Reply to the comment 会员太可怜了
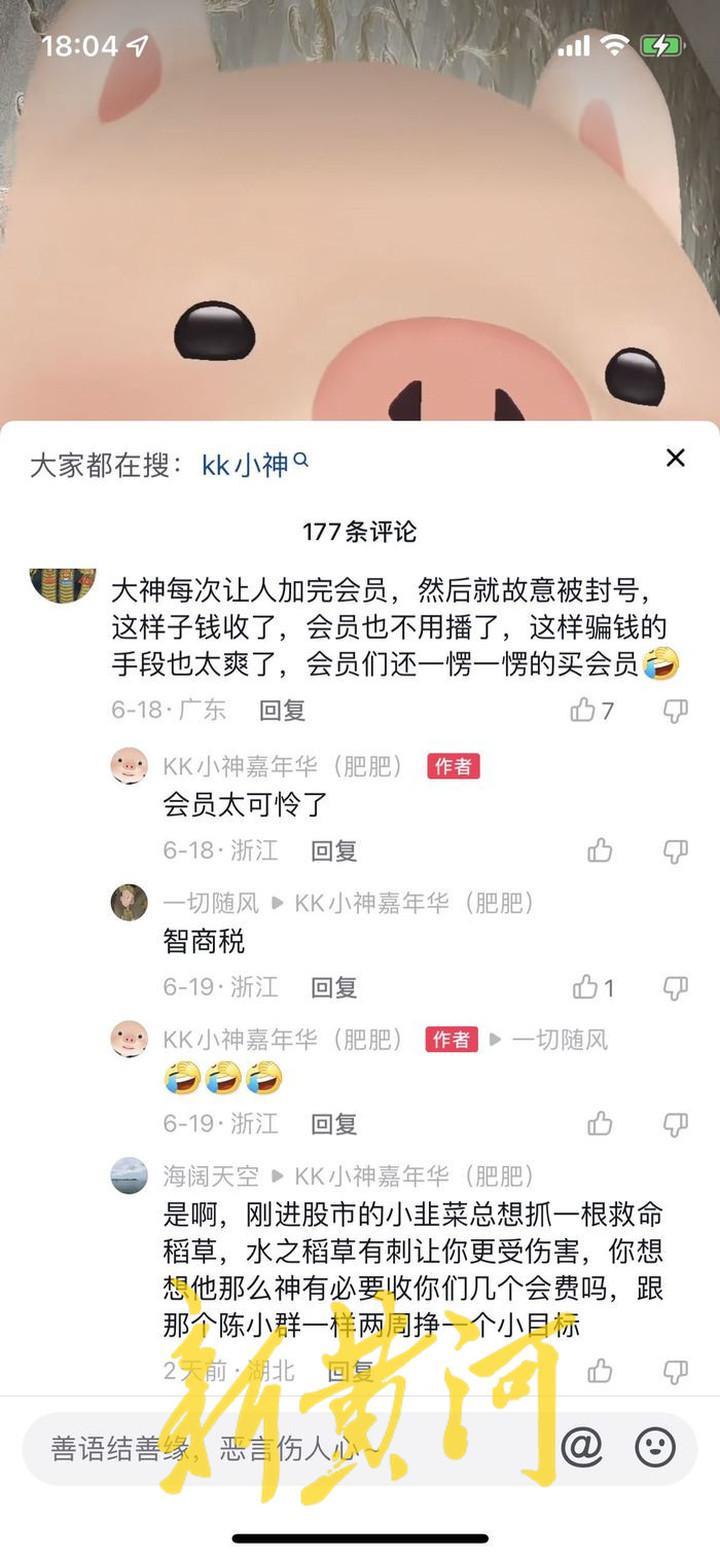The height and width of the screenshot is (1558, 720). coord(333,851)
